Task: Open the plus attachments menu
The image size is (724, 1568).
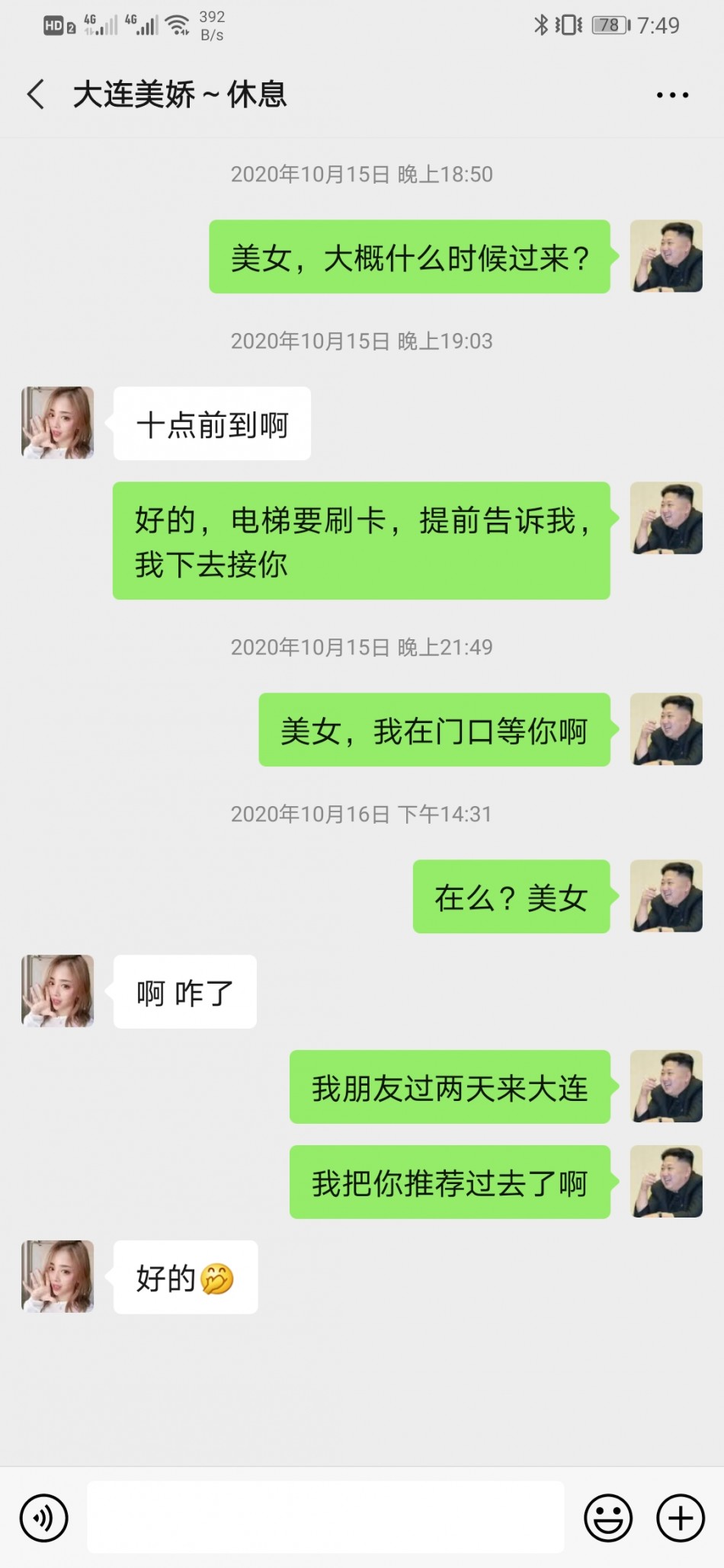Action: 680,1518
